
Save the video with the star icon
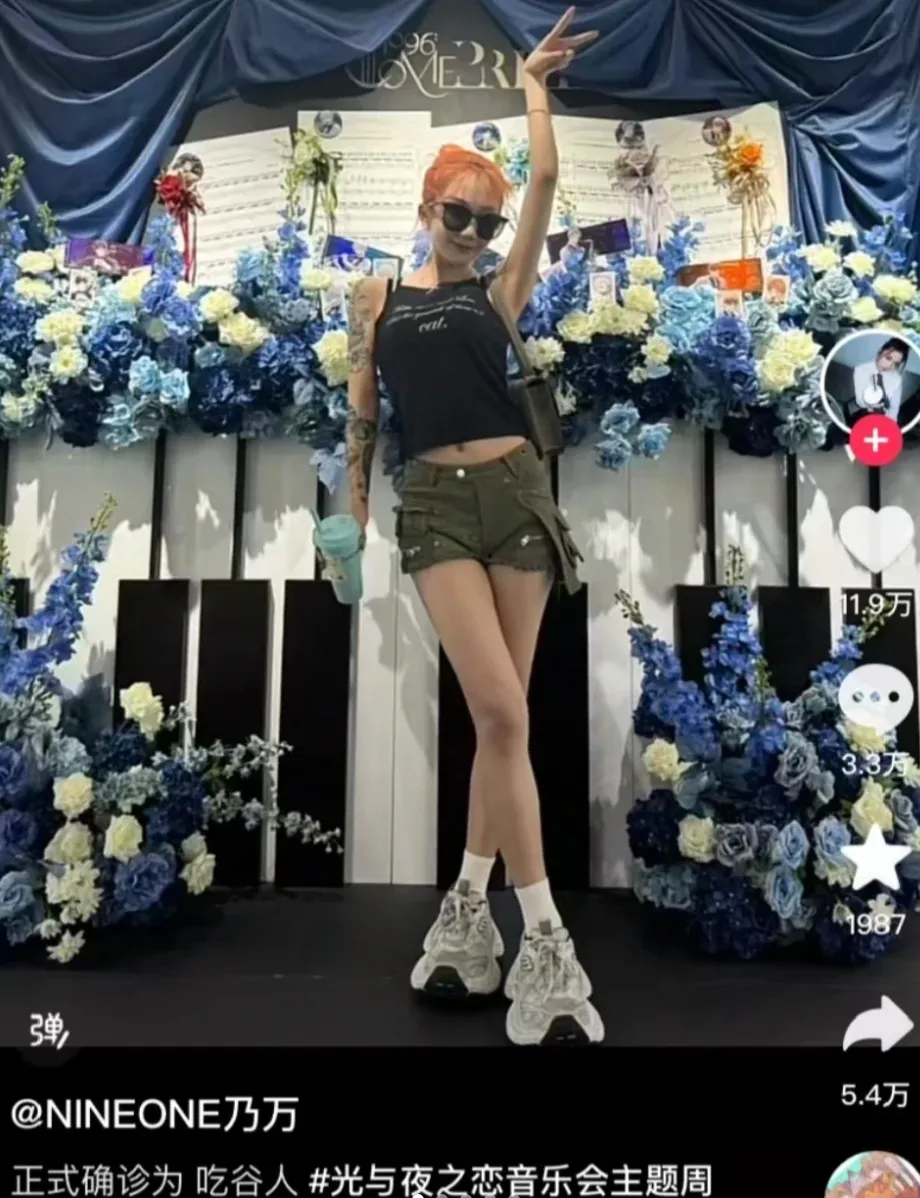click(876, 858)
